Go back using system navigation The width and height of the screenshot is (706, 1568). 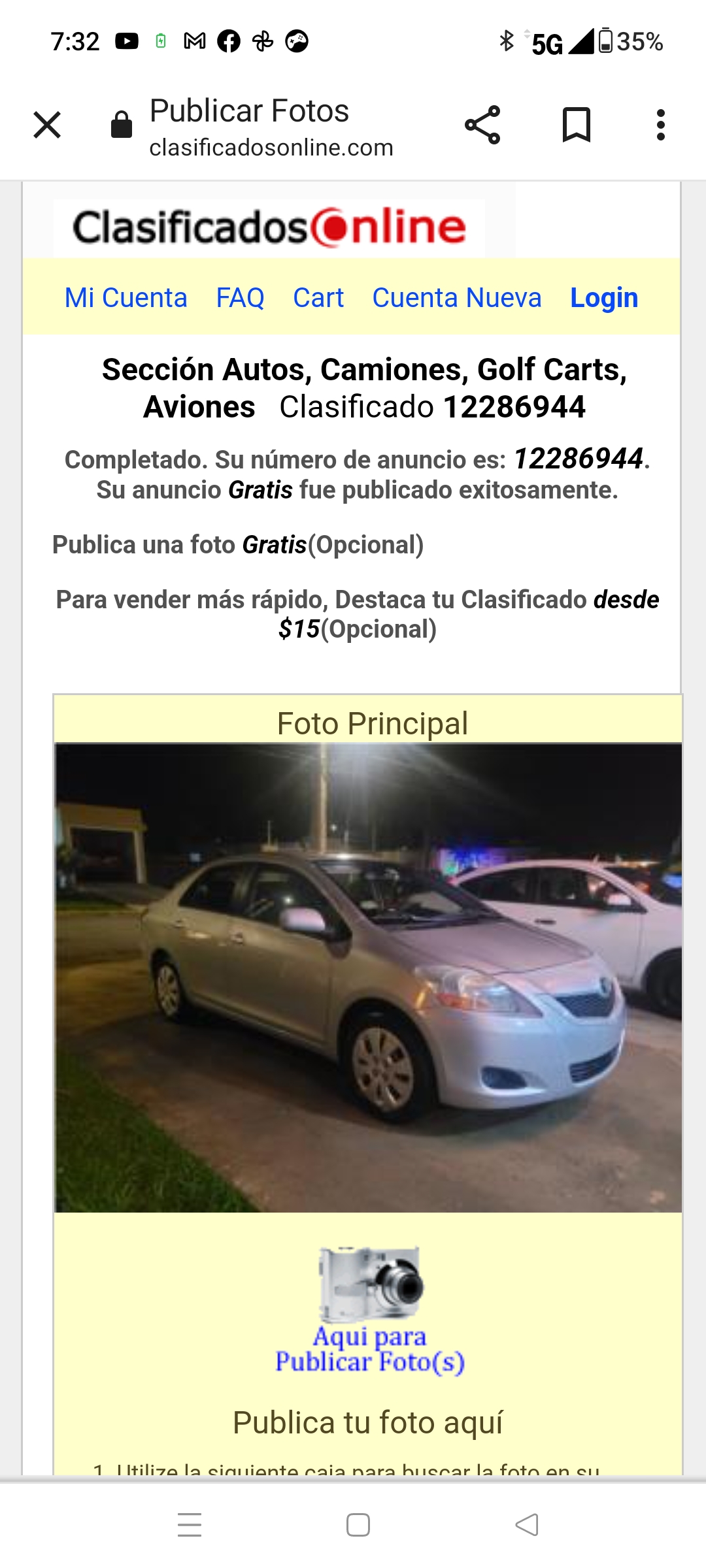coord(527,1525)
